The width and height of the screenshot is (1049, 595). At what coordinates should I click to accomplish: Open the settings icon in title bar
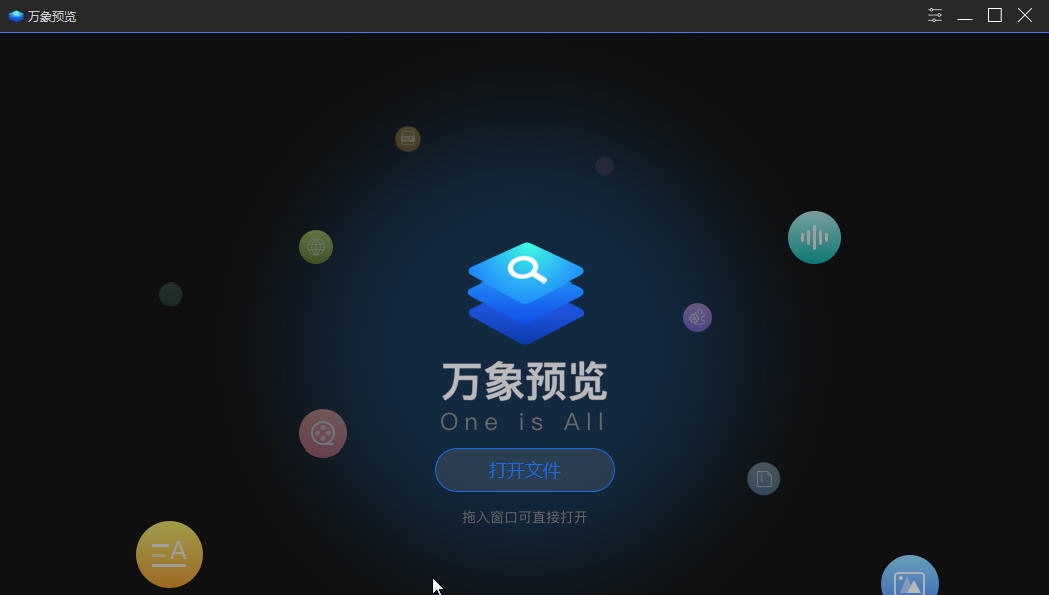(935, 15)
